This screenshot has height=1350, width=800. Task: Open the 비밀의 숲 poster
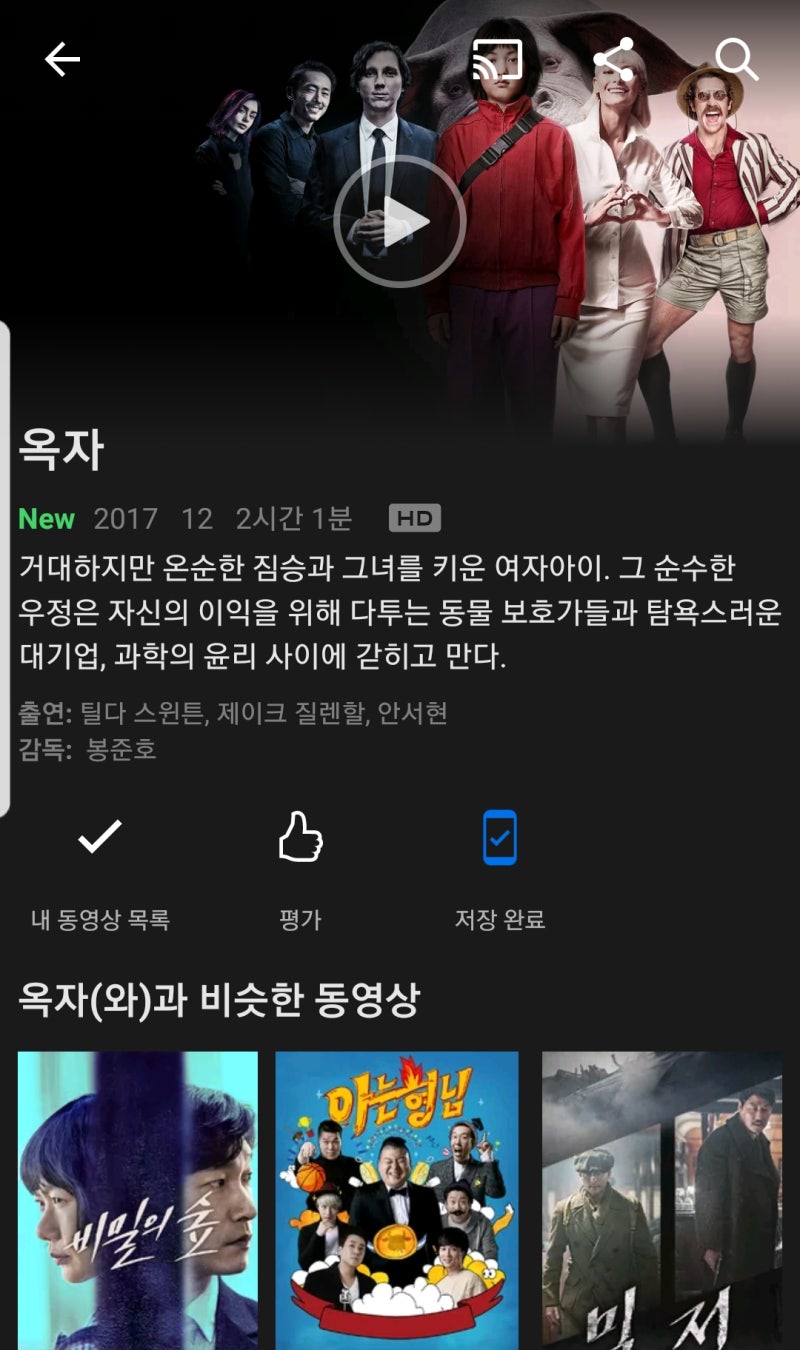coord(138,1200)
